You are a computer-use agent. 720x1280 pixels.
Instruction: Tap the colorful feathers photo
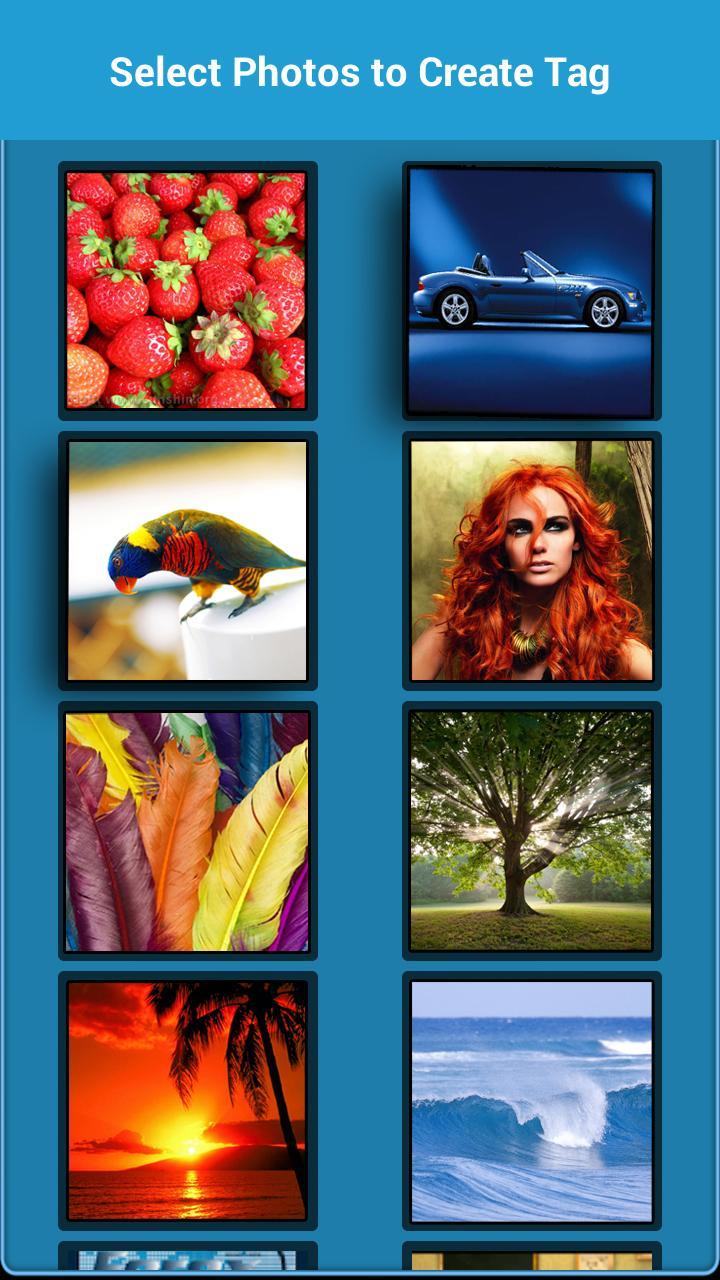[187, 830]
